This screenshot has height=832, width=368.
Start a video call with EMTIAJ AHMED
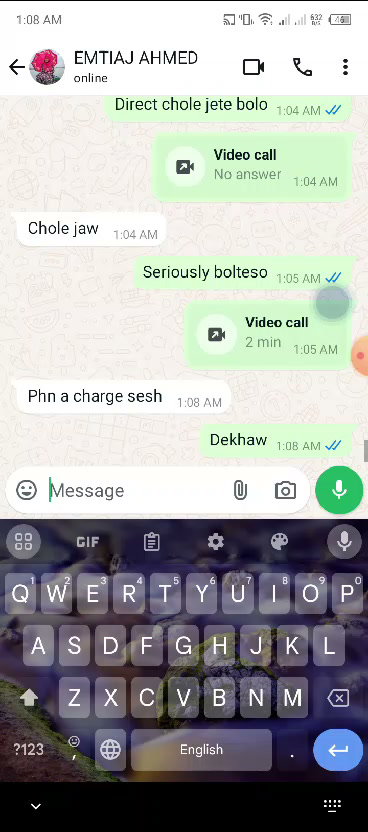point(253,67)
